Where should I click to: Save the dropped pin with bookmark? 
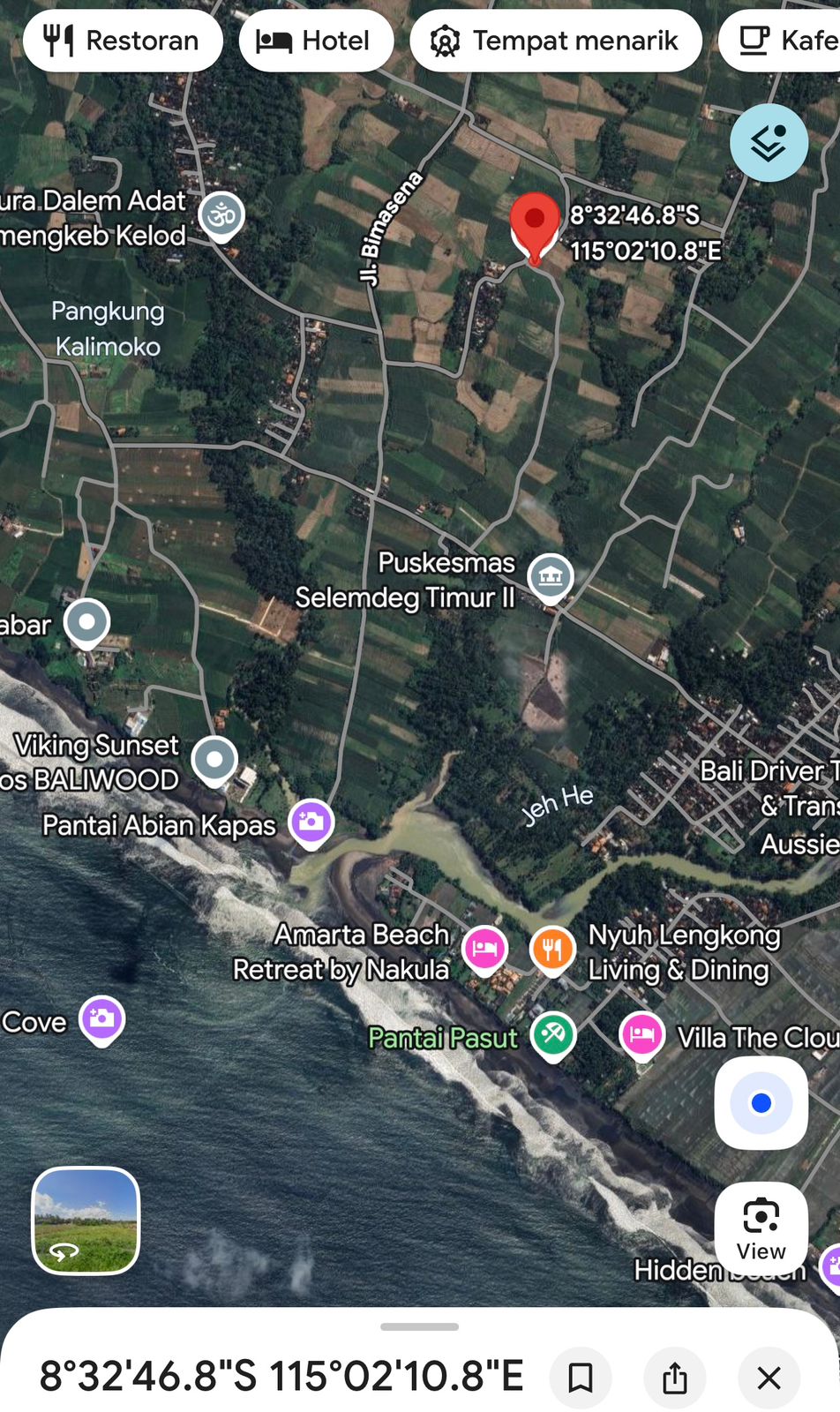tap(580, 1377)
